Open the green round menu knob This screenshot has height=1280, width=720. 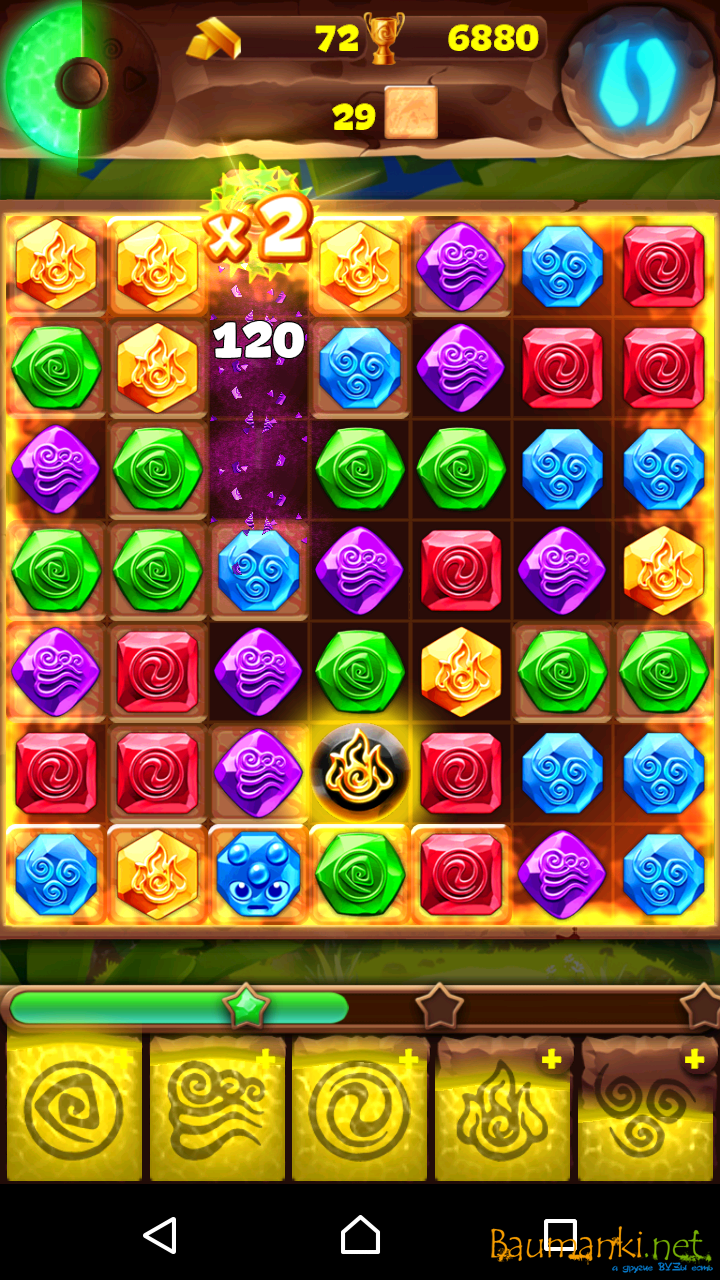[x=80, y=82]
